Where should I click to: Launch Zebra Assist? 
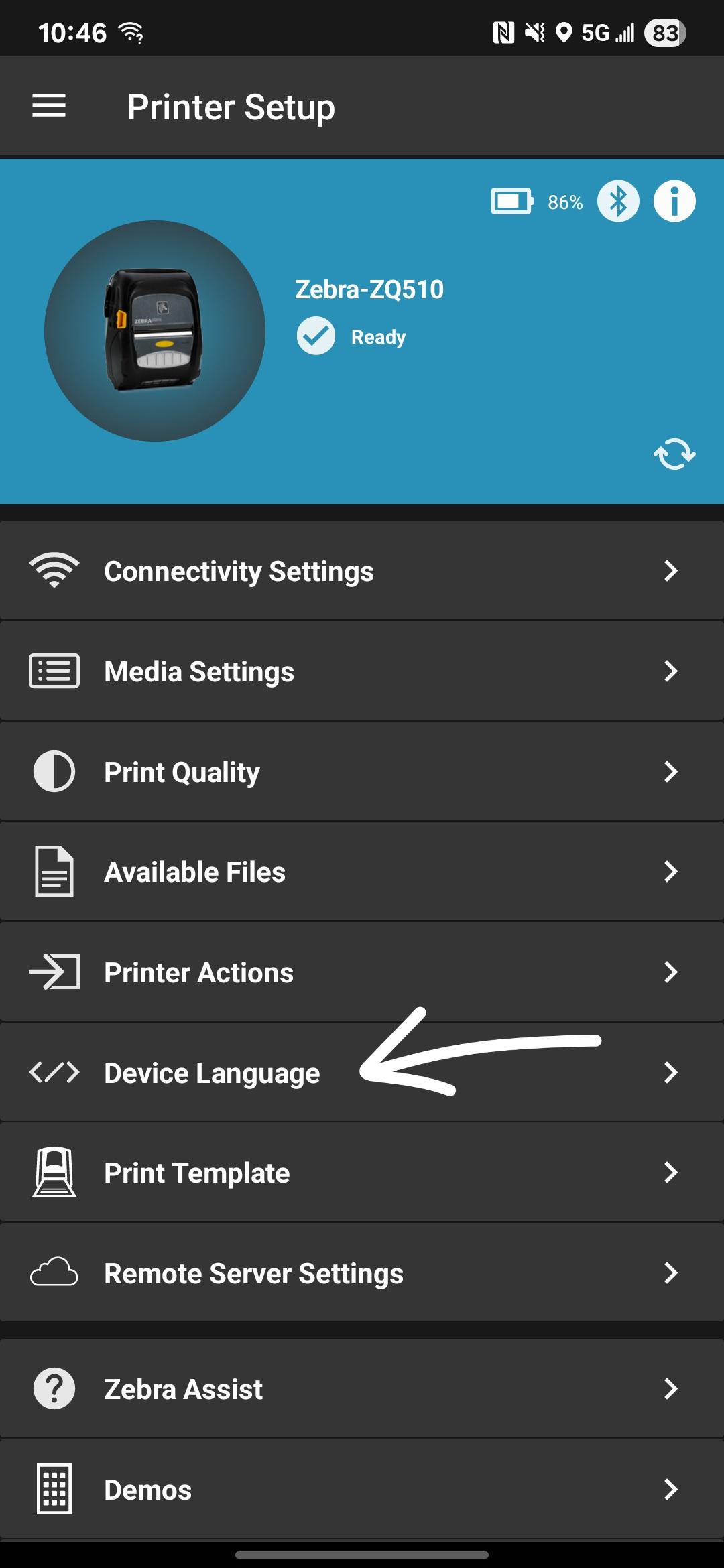coord(362,1389)
